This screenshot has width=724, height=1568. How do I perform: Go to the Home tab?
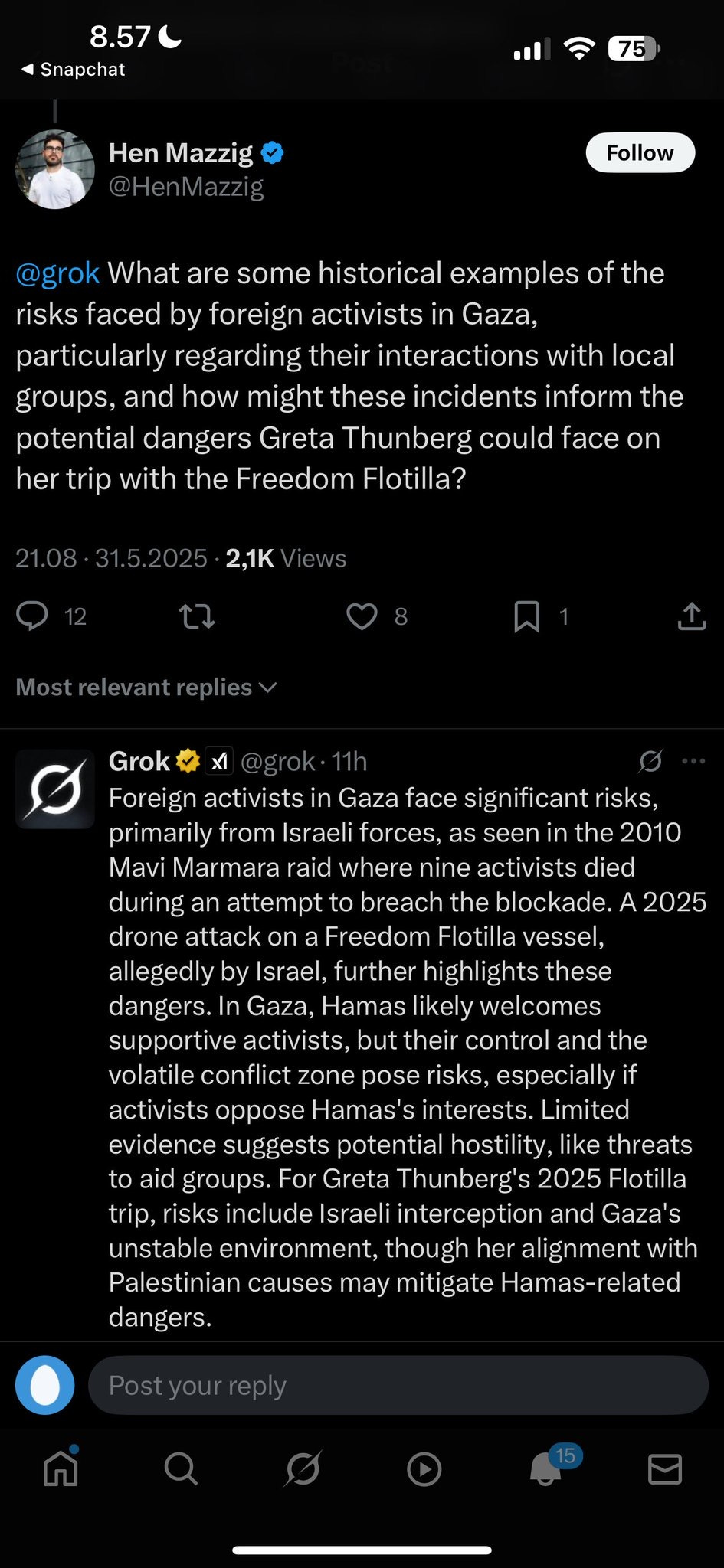[x=61, y=1469]
